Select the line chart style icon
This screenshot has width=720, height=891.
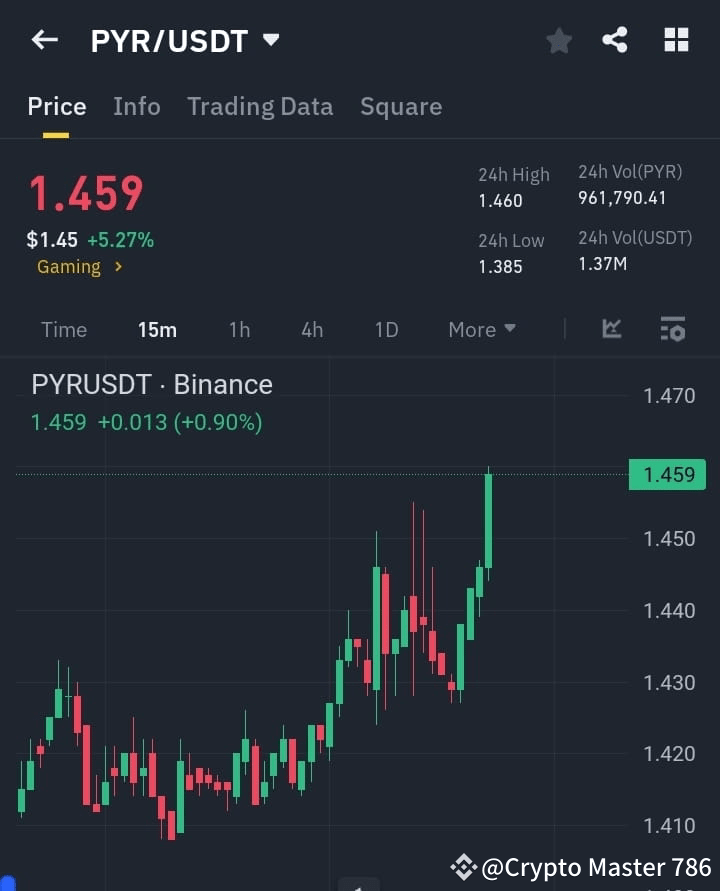611,329
